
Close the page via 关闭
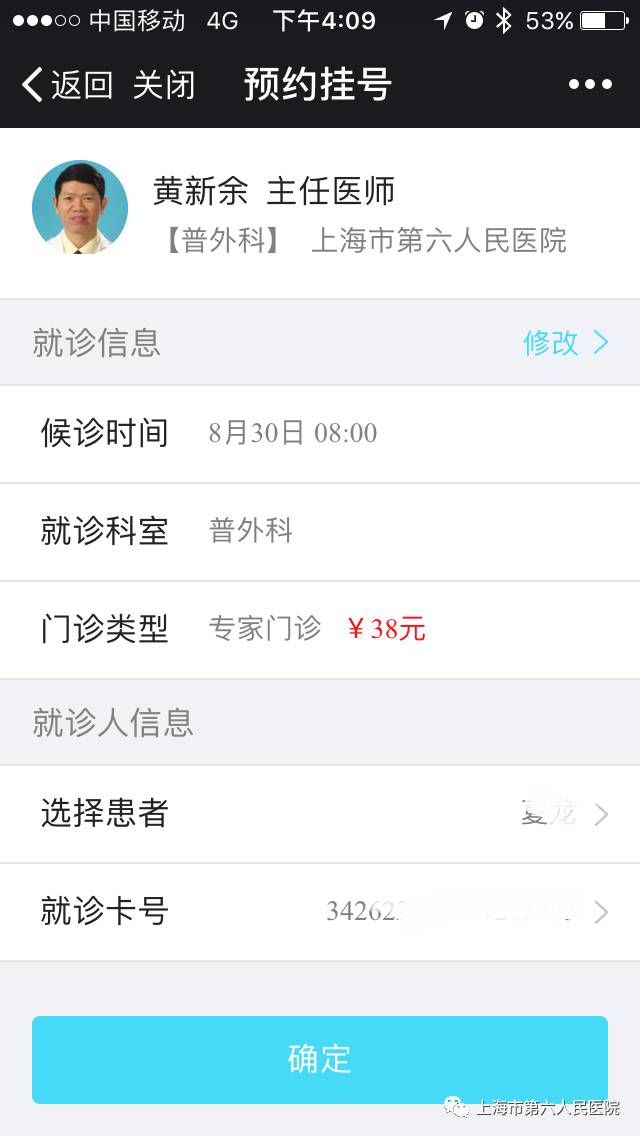(x=164, y=85)
